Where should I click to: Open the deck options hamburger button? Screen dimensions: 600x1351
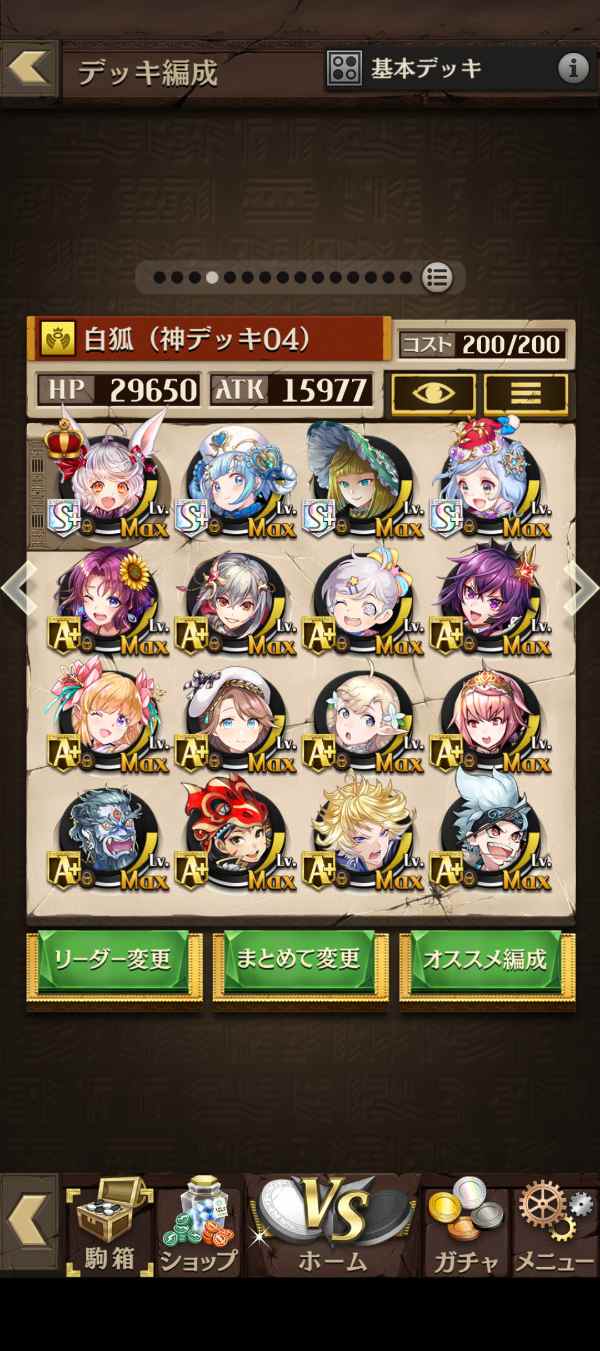(x=526, y=393)
